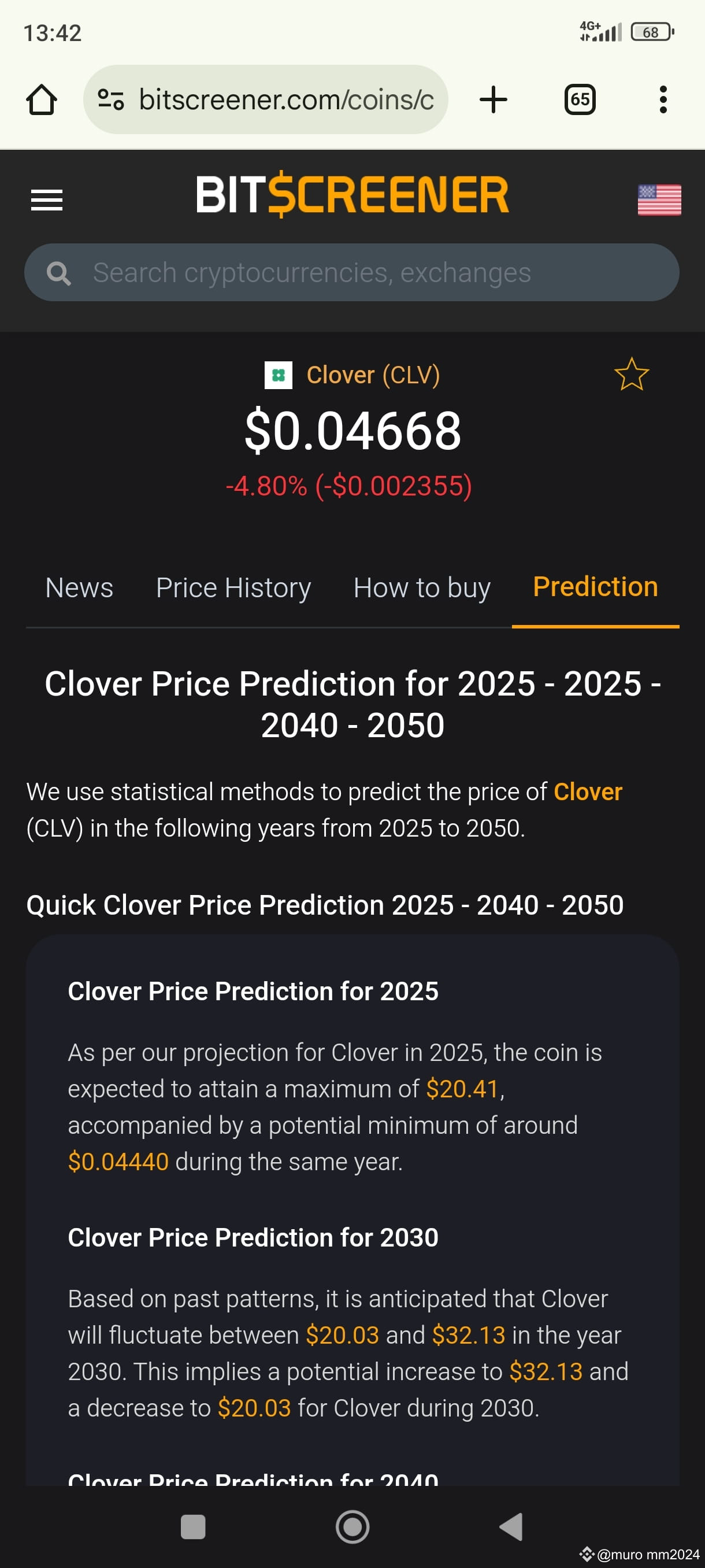Click the Clover coin logo icon
This screenshot has height=1568, width=705.
279,375
